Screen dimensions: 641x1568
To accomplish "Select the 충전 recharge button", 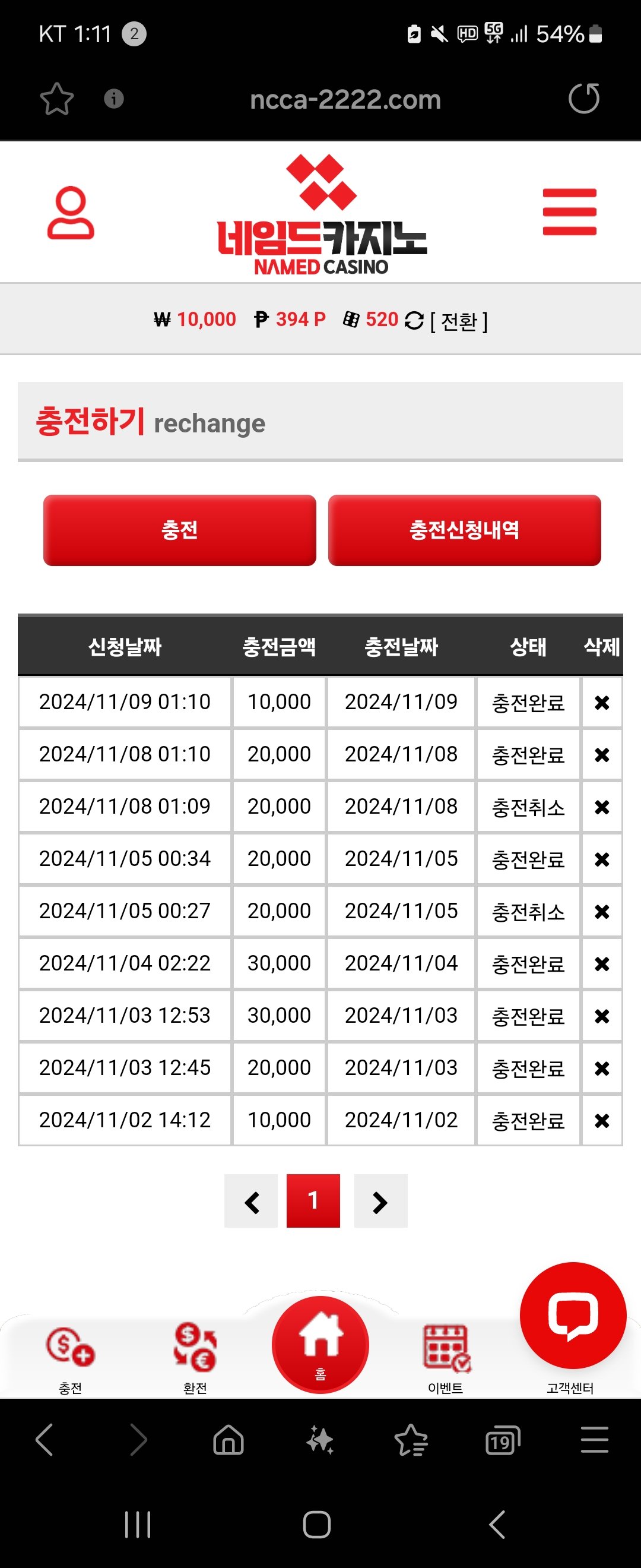I will [179, 530].
